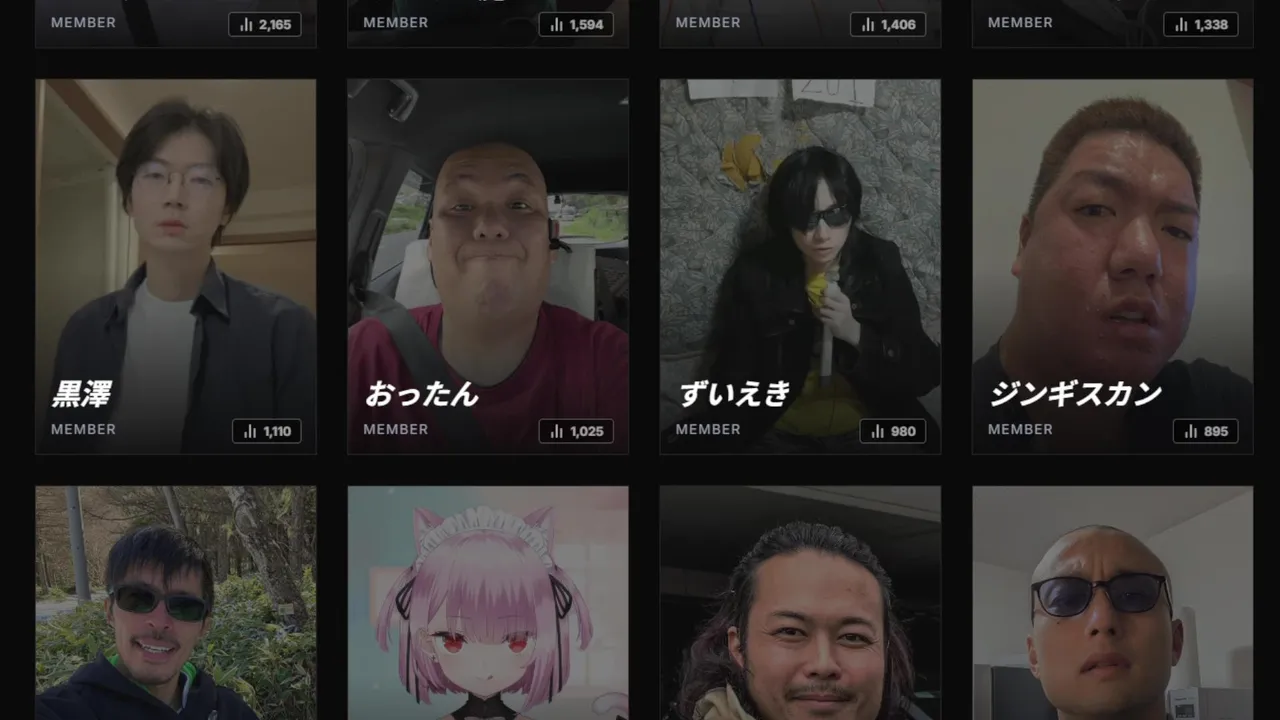Viewport: 1280px width, 720px height.
Task: Open the member card showing 1,406
Action: click(x=800, y=24)
